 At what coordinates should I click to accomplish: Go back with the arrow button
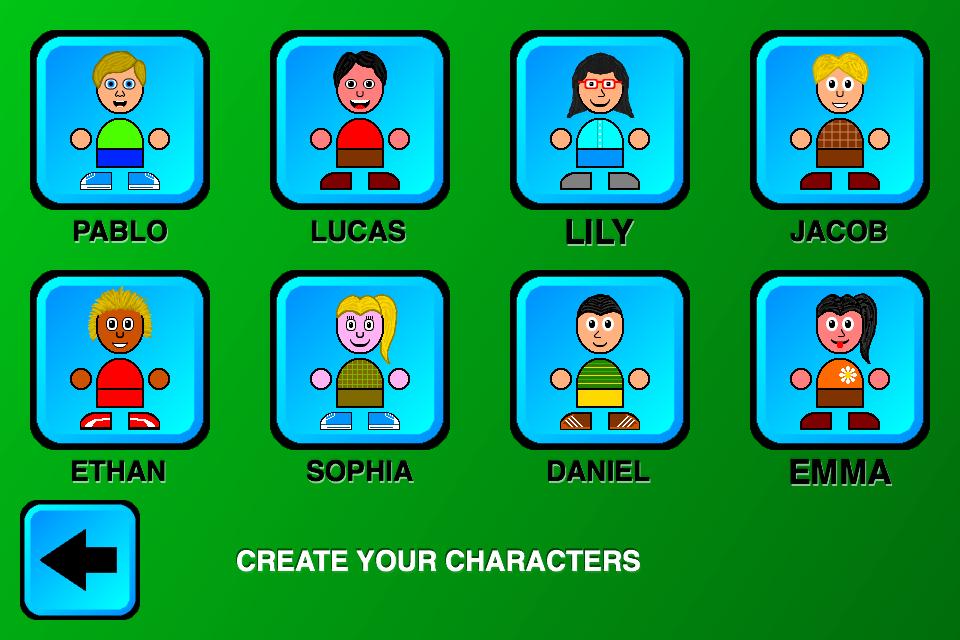point(80,560)
